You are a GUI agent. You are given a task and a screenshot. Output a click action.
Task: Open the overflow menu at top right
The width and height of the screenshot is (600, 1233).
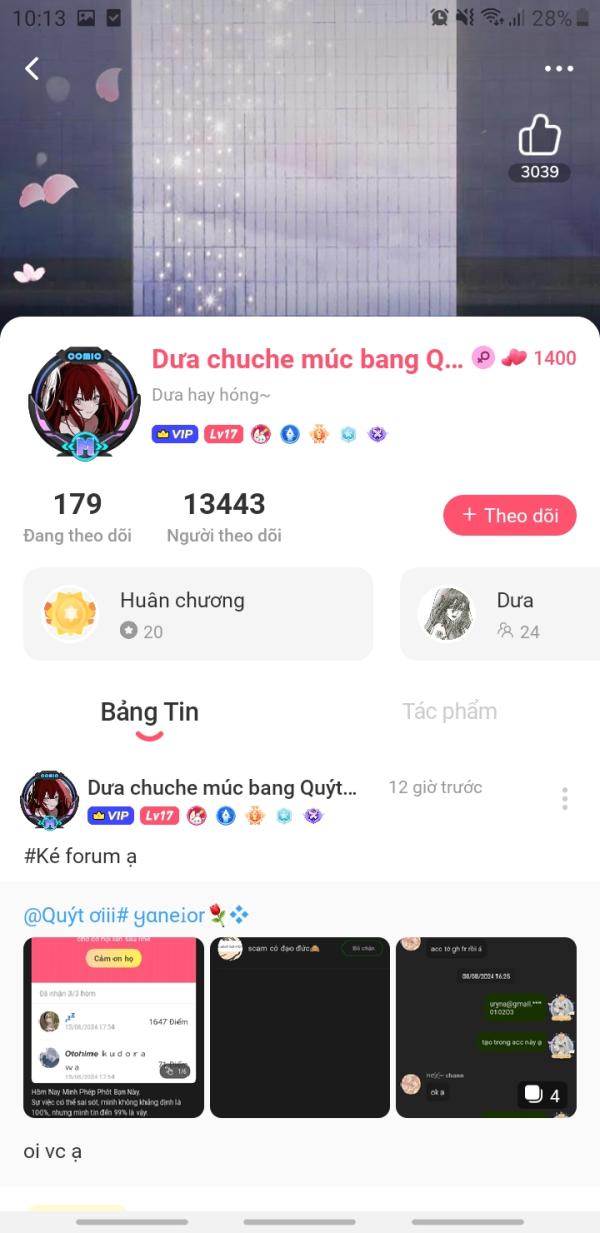[559, 69]
